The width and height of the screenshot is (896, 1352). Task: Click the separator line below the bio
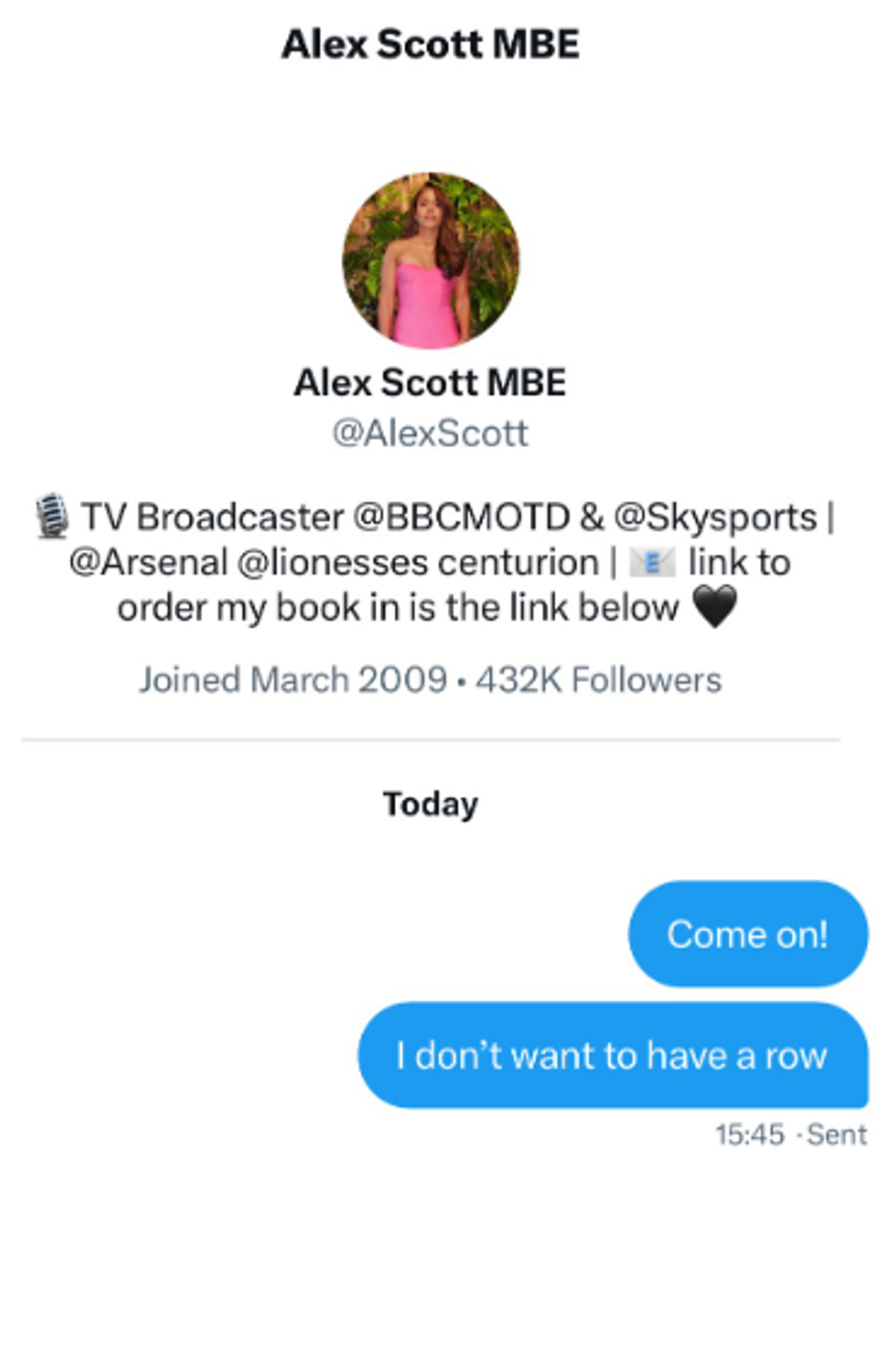pyautogui.click(x=430, y=735)
